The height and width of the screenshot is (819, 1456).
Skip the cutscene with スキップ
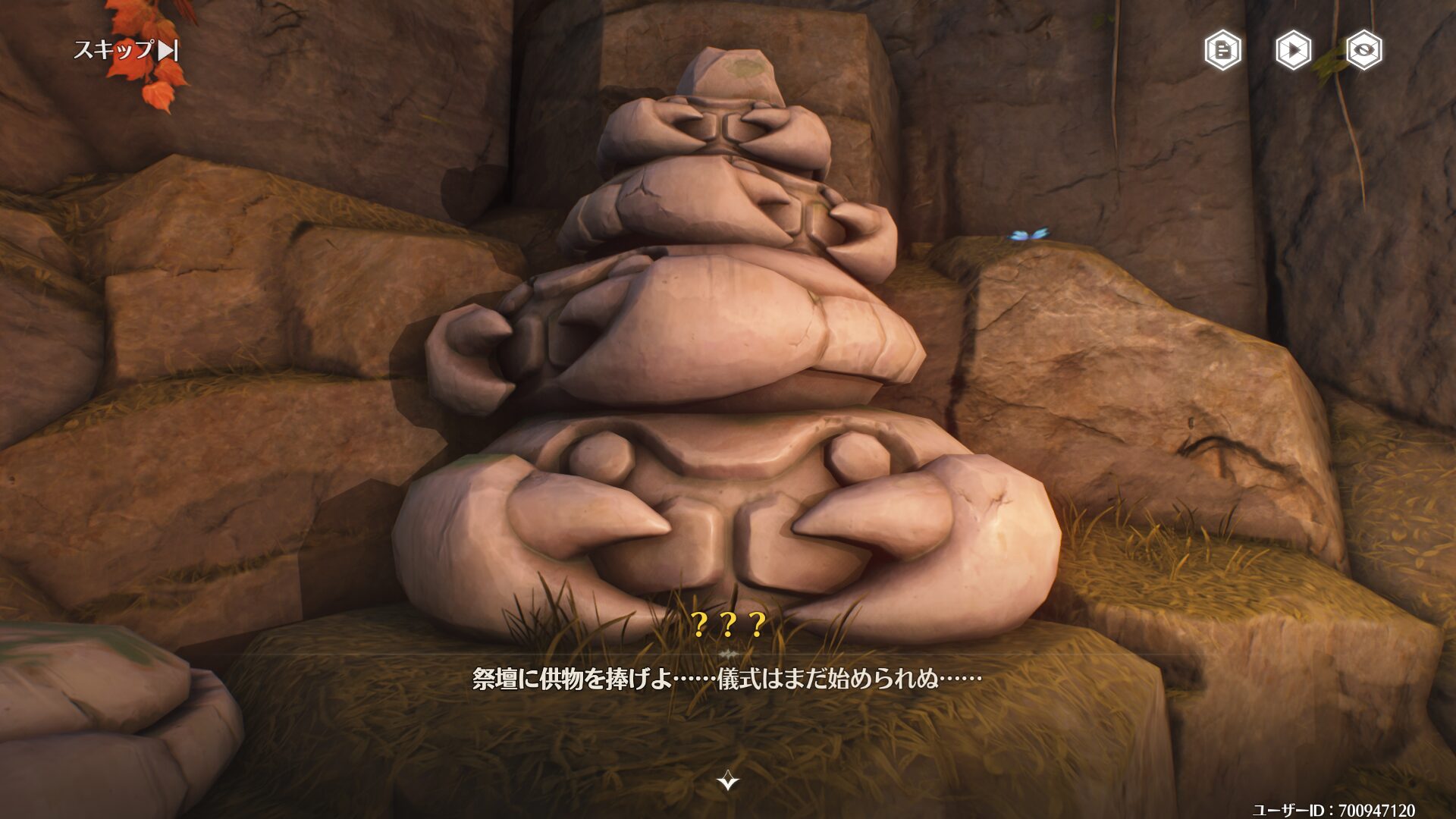point(126,50)
